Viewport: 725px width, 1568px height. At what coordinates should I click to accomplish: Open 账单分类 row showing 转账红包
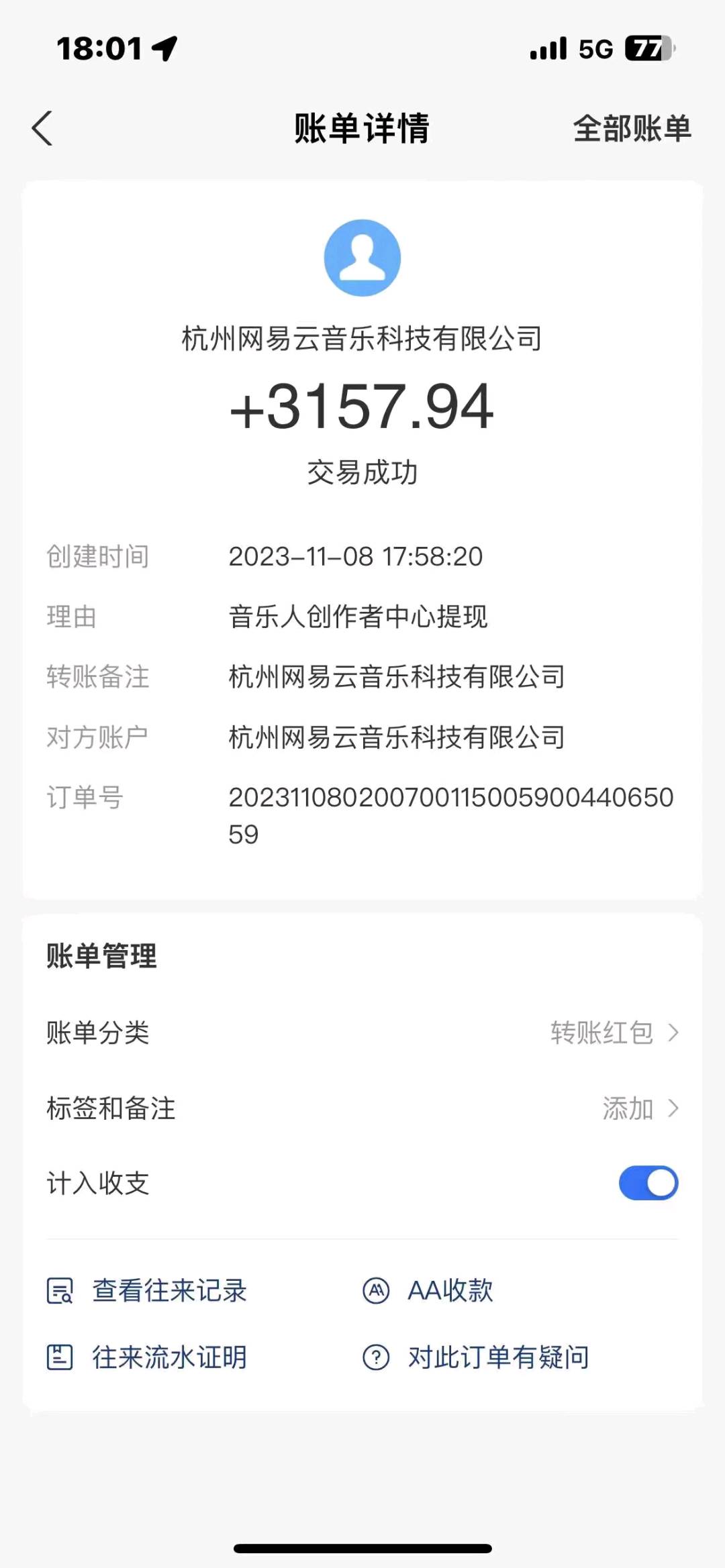pyautogui.click(x=362, y=1033)
